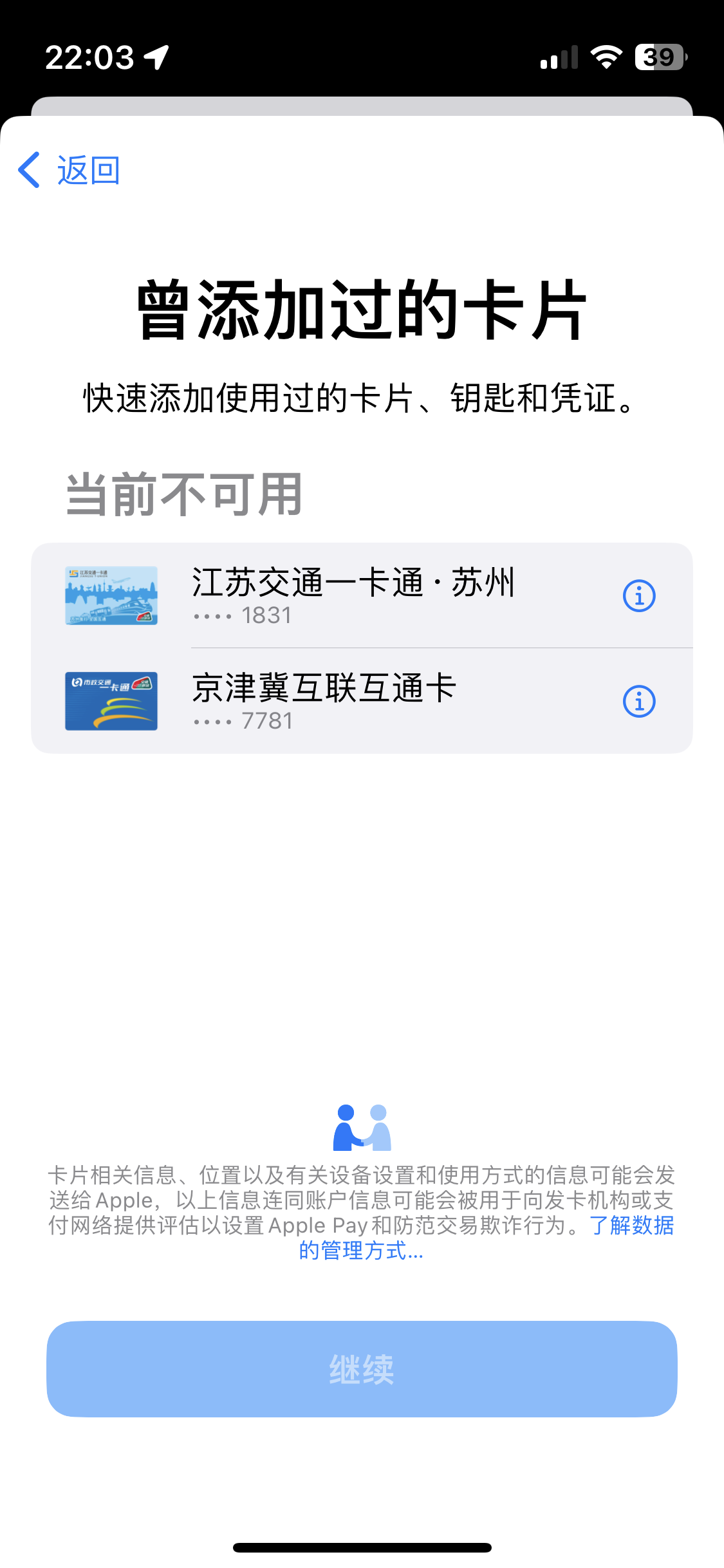Open info for 江苏交通一卡通·苏州 card
Image resolution: width=724 pixels, height=1568 pixels.
[x=639, y=596]
